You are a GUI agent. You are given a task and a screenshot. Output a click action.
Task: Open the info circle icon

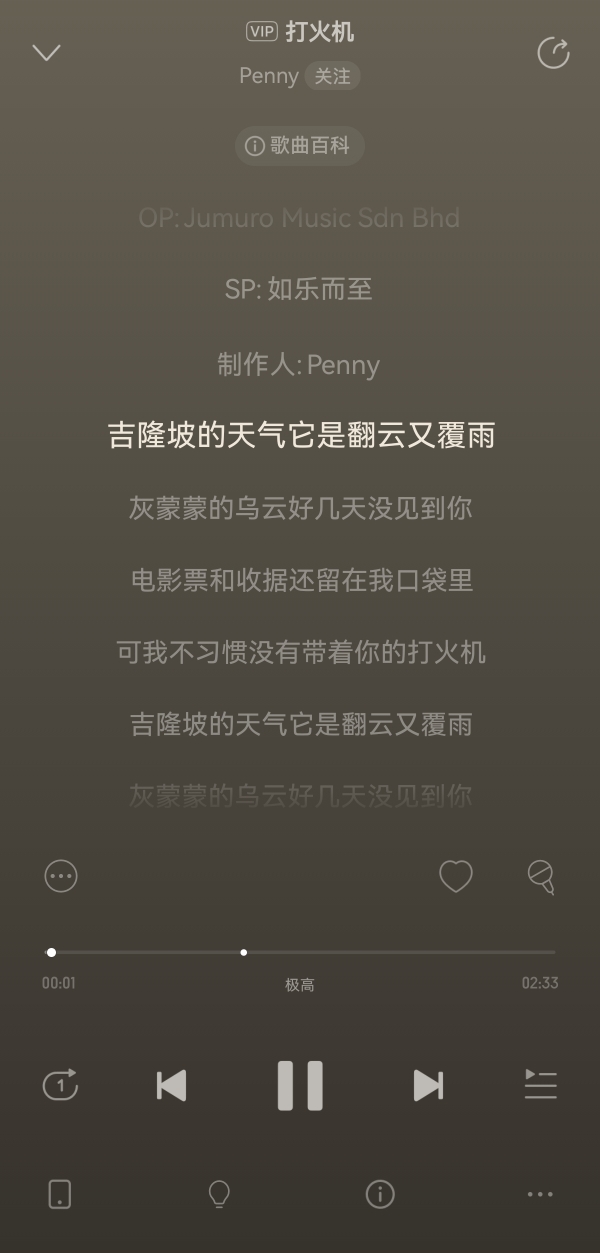pyautogui.click(x=380, y=1194)
